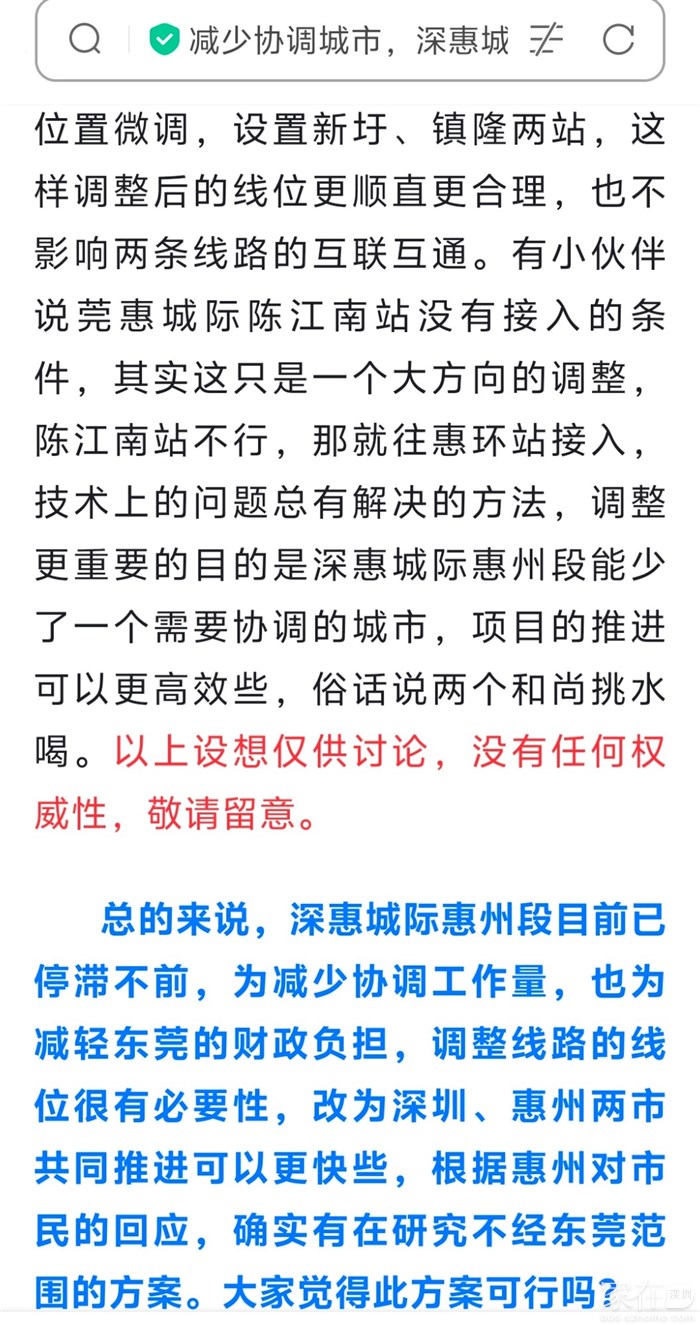Tap the search magnifier in the address bar
Screen dimensions: 700x1325
coord(85,39)
